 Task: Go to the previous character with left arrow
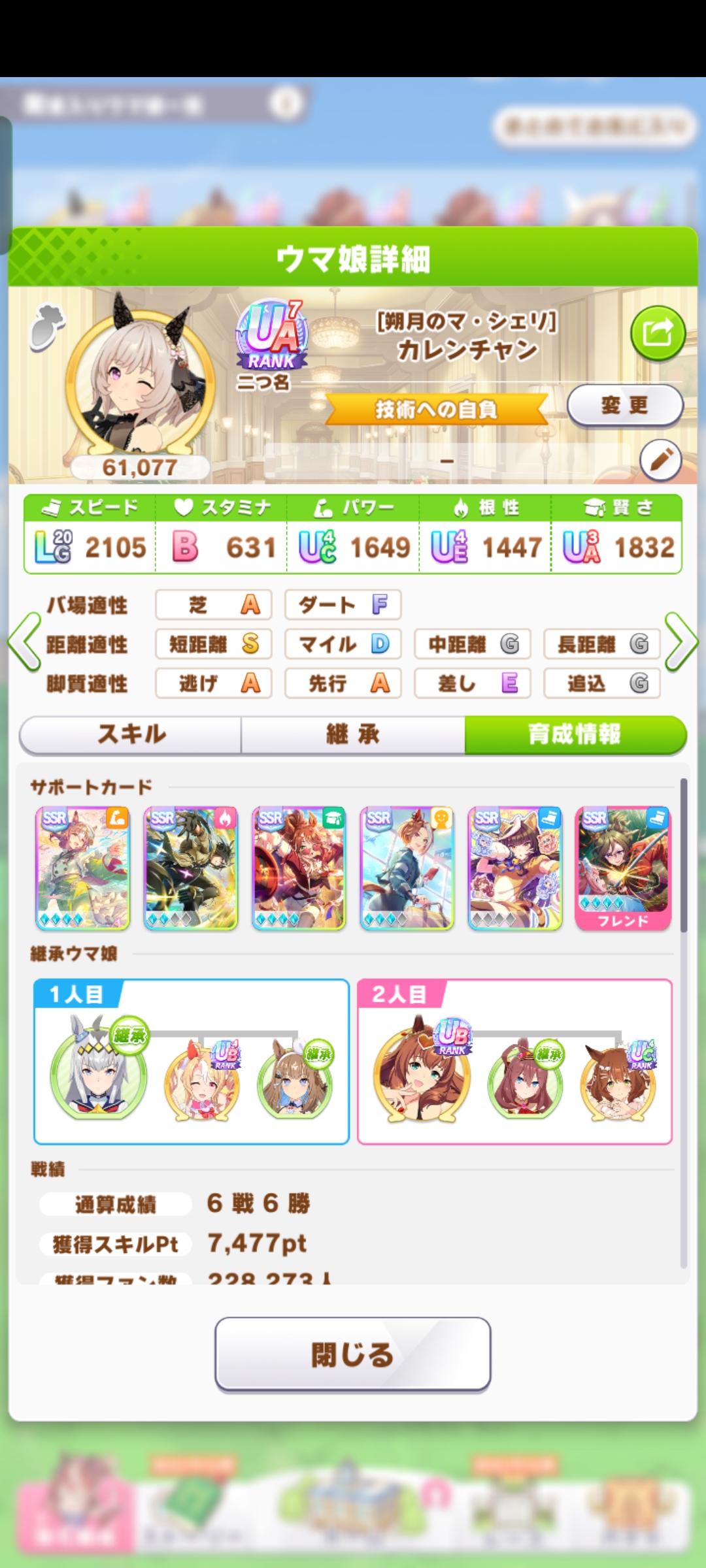(25, 643)
